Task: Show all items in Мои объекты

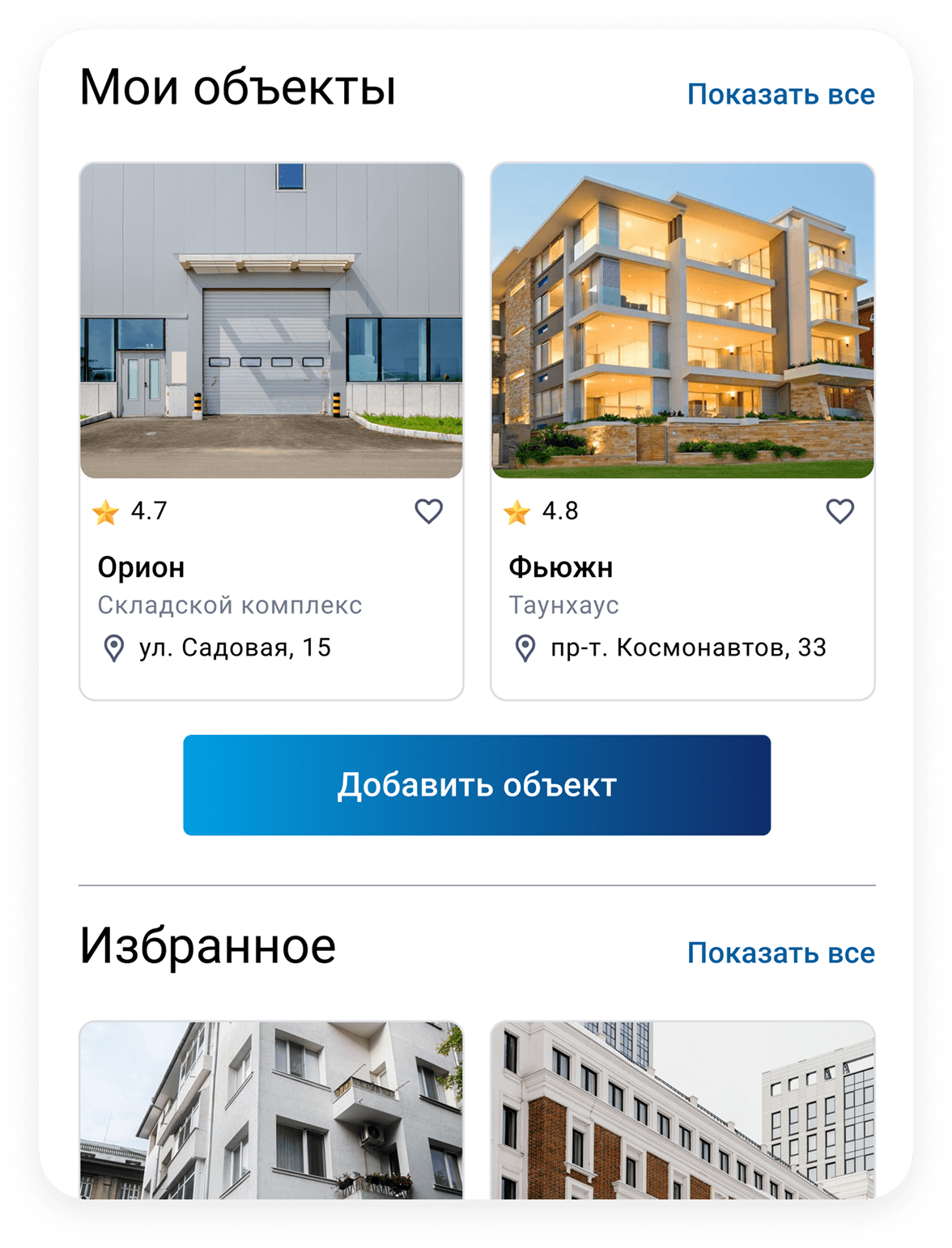Action: coord(780,95)
